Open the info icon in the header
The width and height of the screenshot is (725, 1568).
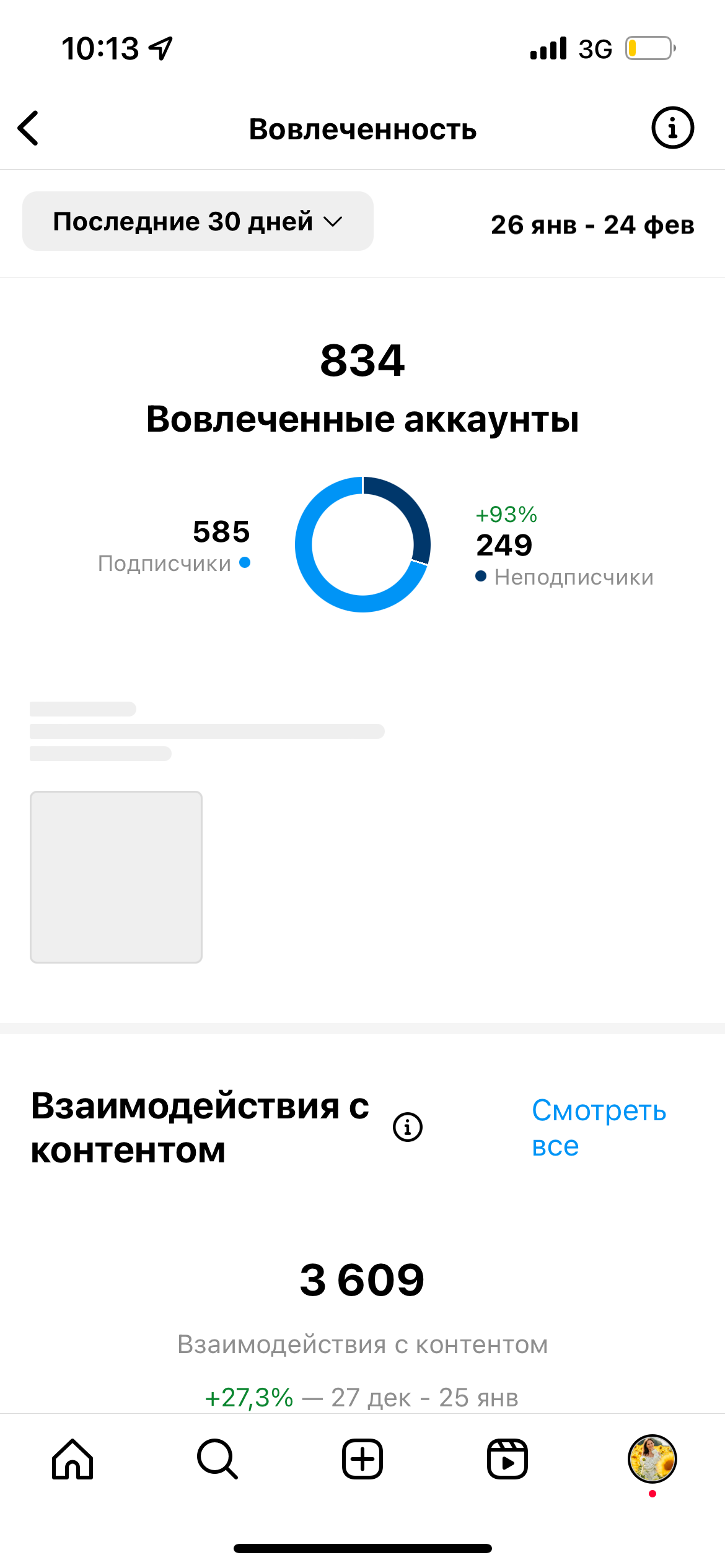pos(672,128)
